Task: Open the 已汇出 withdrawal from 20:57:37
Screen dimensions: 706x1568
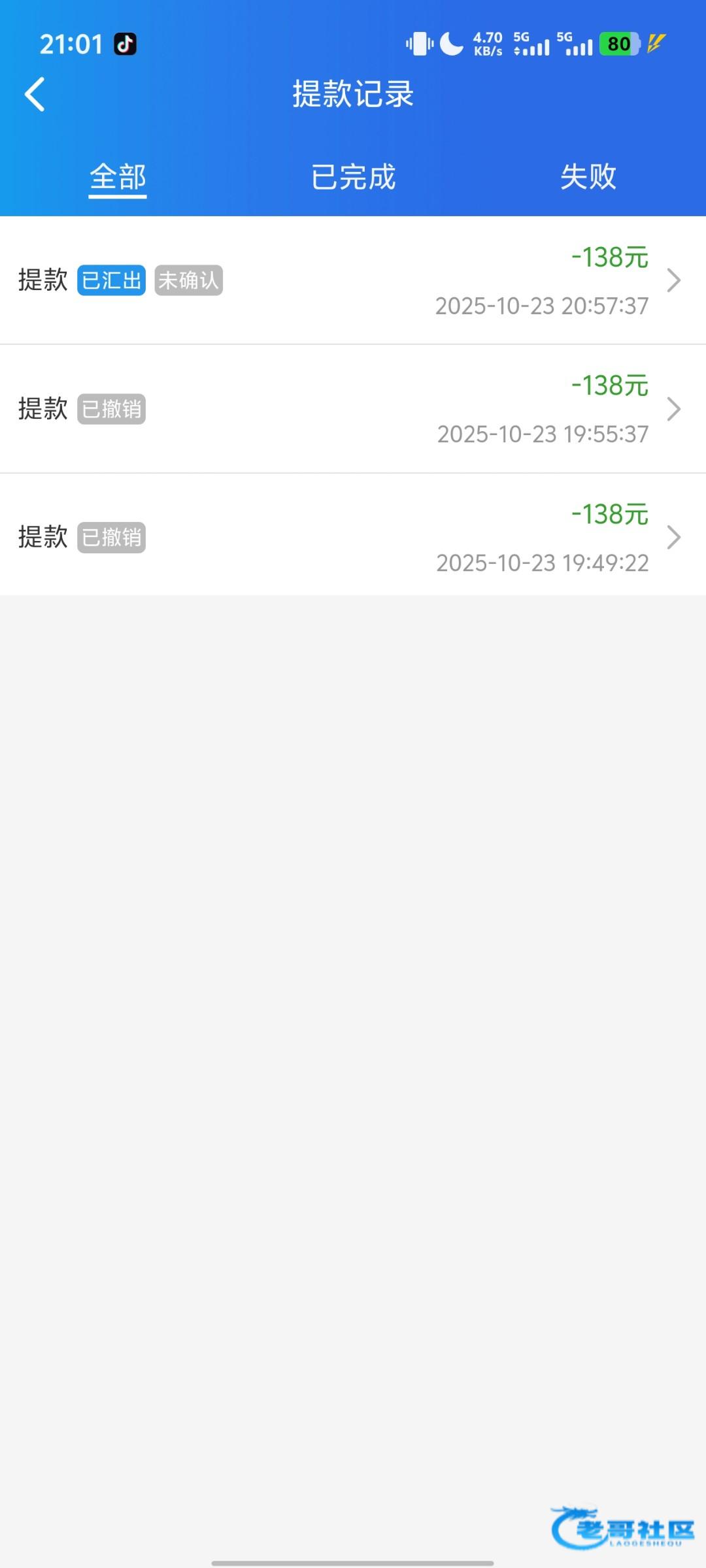Action: (353, 280)
